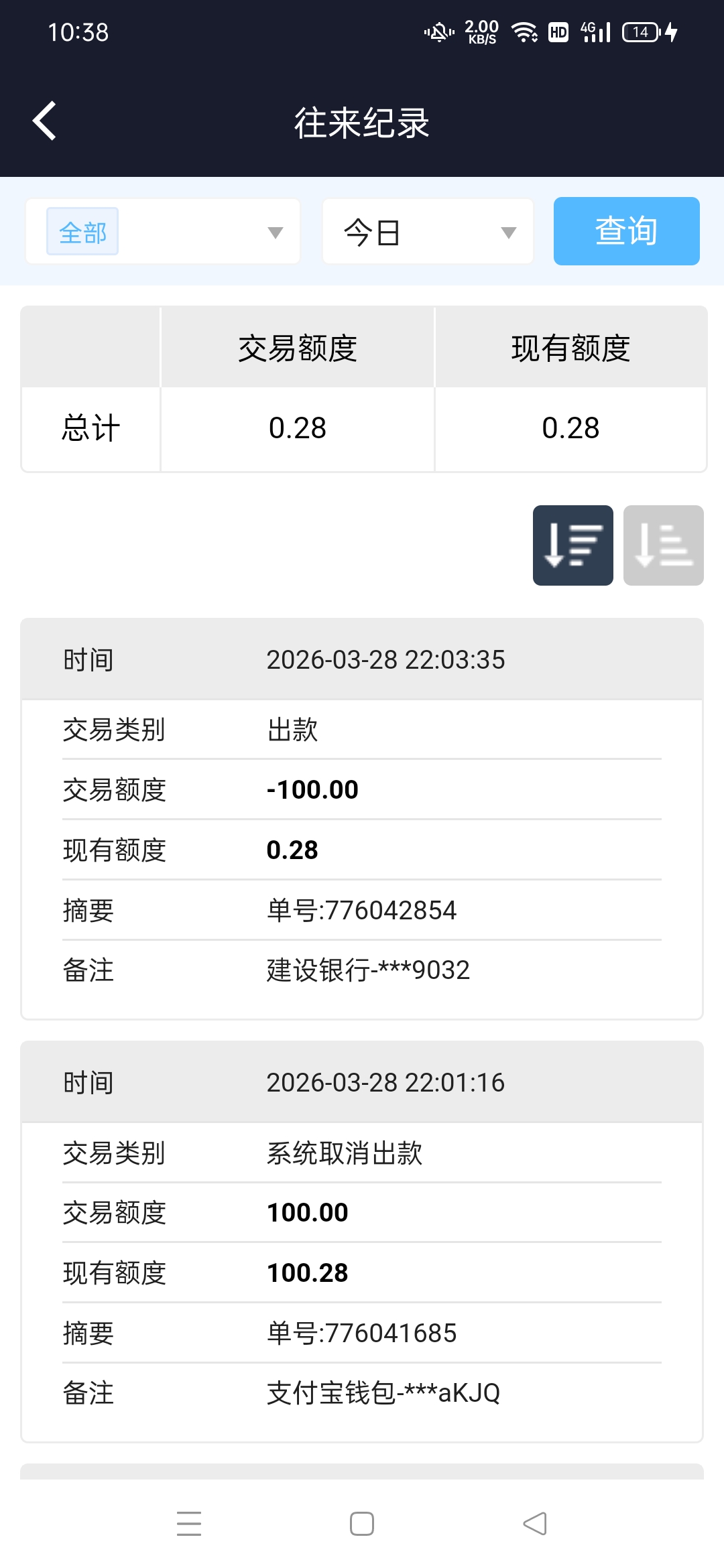This screenshot has height=1568, width=724.
Task: Open the 全部 category filter
Action: [82, 231]
